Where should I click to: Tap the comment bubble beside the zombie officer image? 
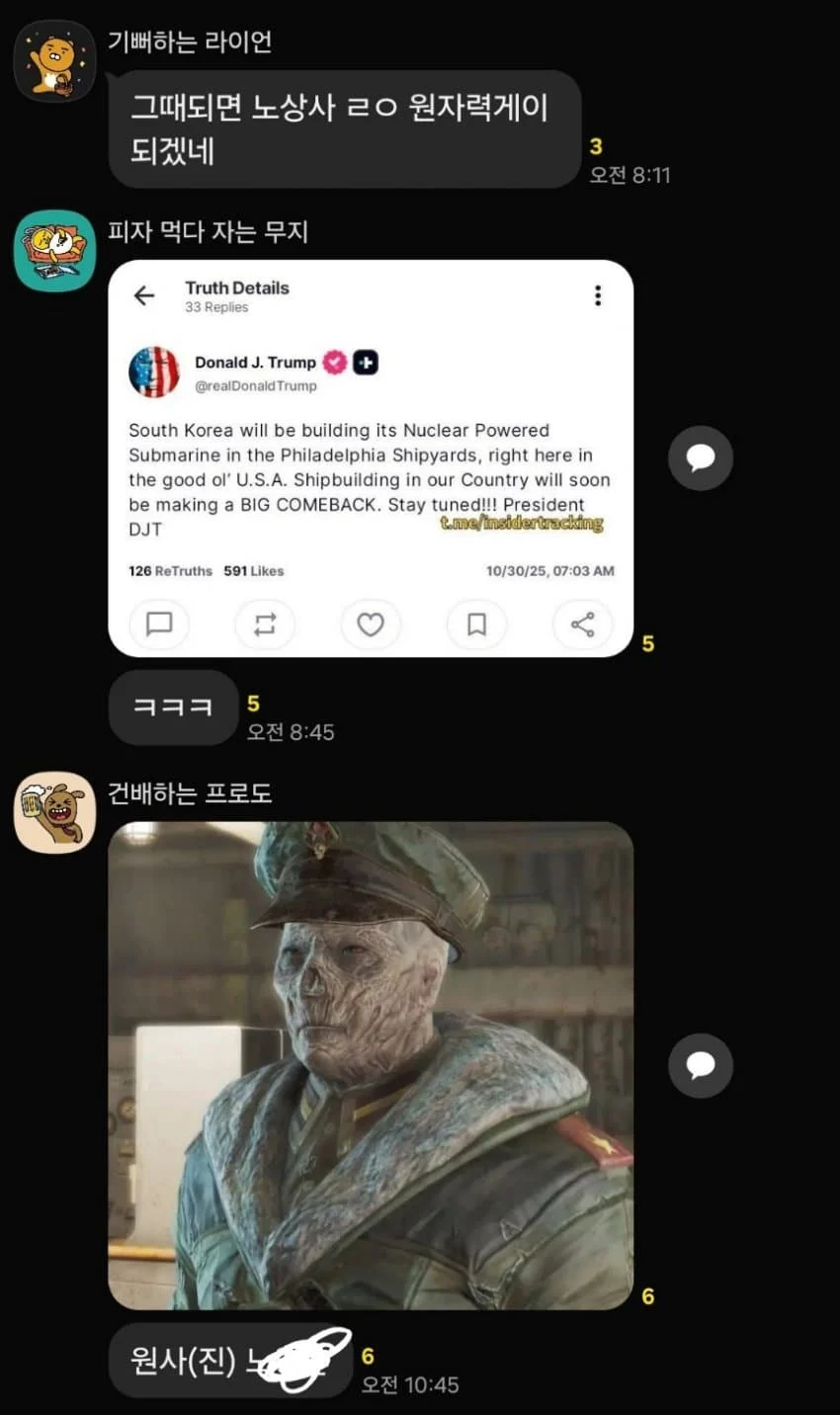click(x=701, y=1065)
